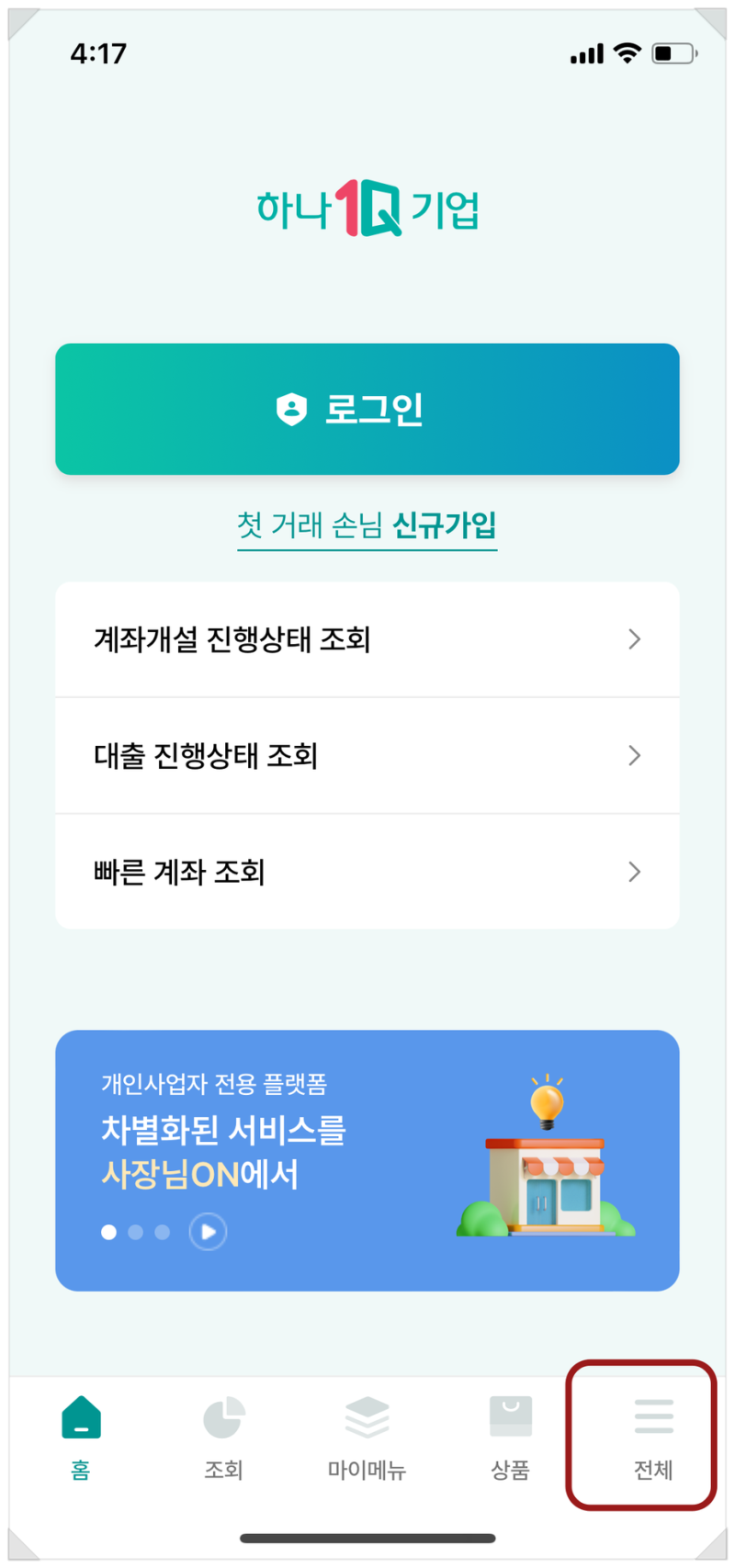The width and height of the screenshot is (735, 1568).
Task: Tap the person icon inside the login button
Action: pos(292,410)
